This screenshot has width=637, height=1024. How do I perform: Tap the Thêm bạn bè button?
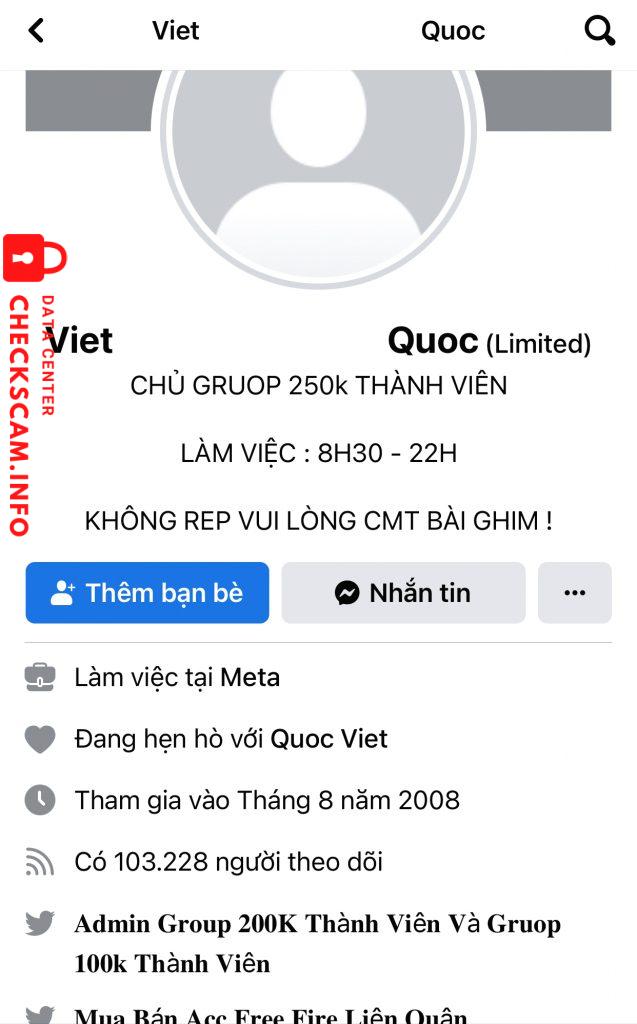coord(147,593)
